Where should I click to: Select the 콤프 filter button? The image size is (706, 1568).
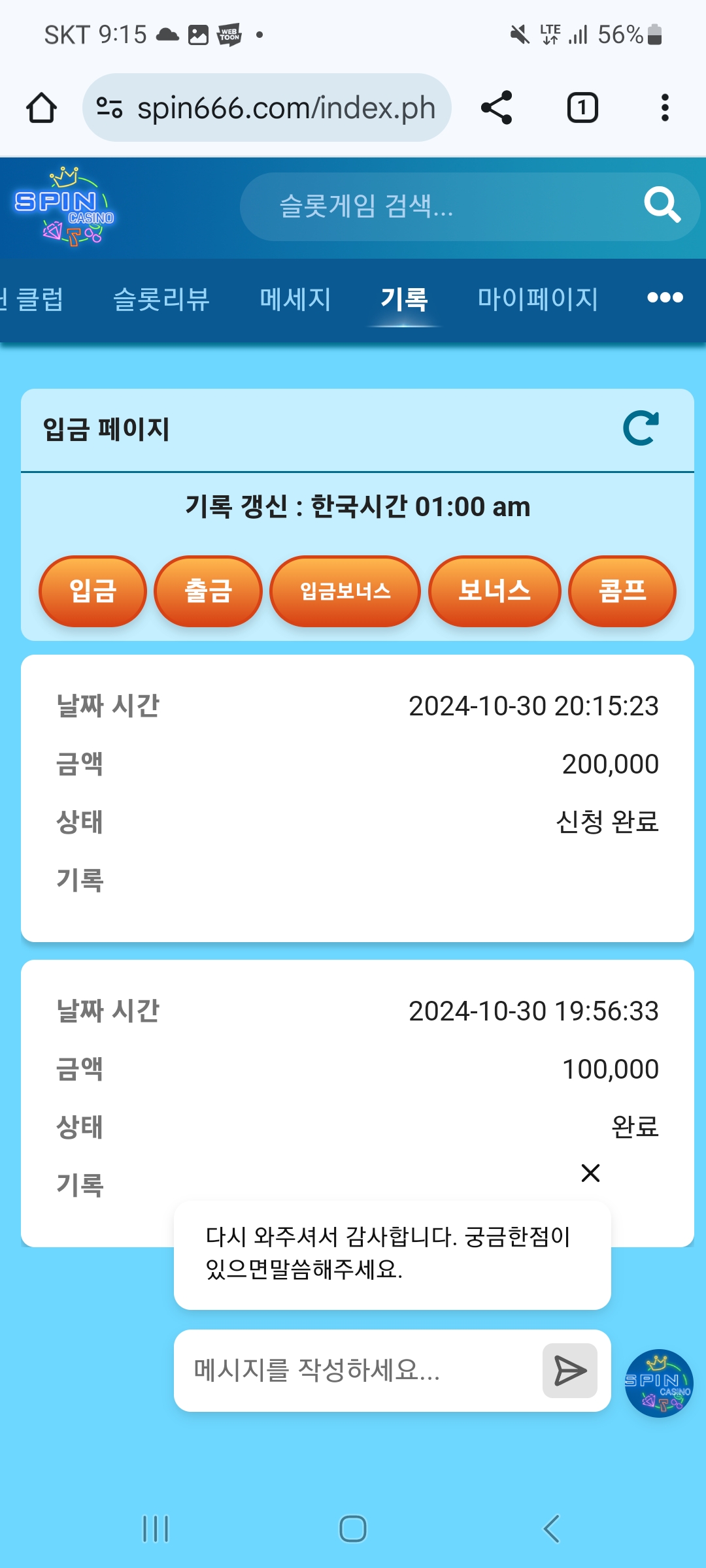[622, 591]
